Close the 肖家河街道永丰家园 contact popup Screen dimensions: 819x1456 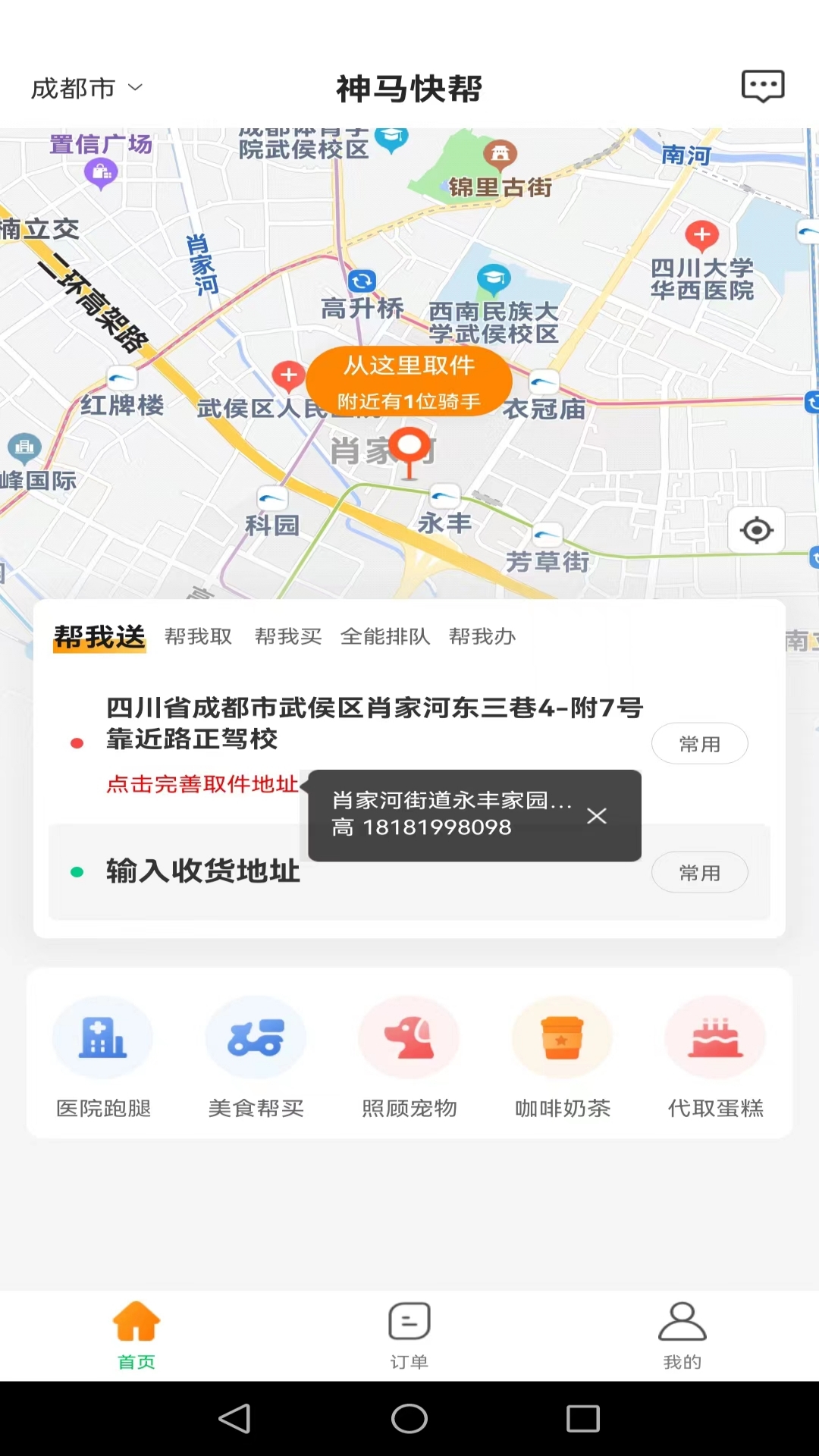(597, 816)
